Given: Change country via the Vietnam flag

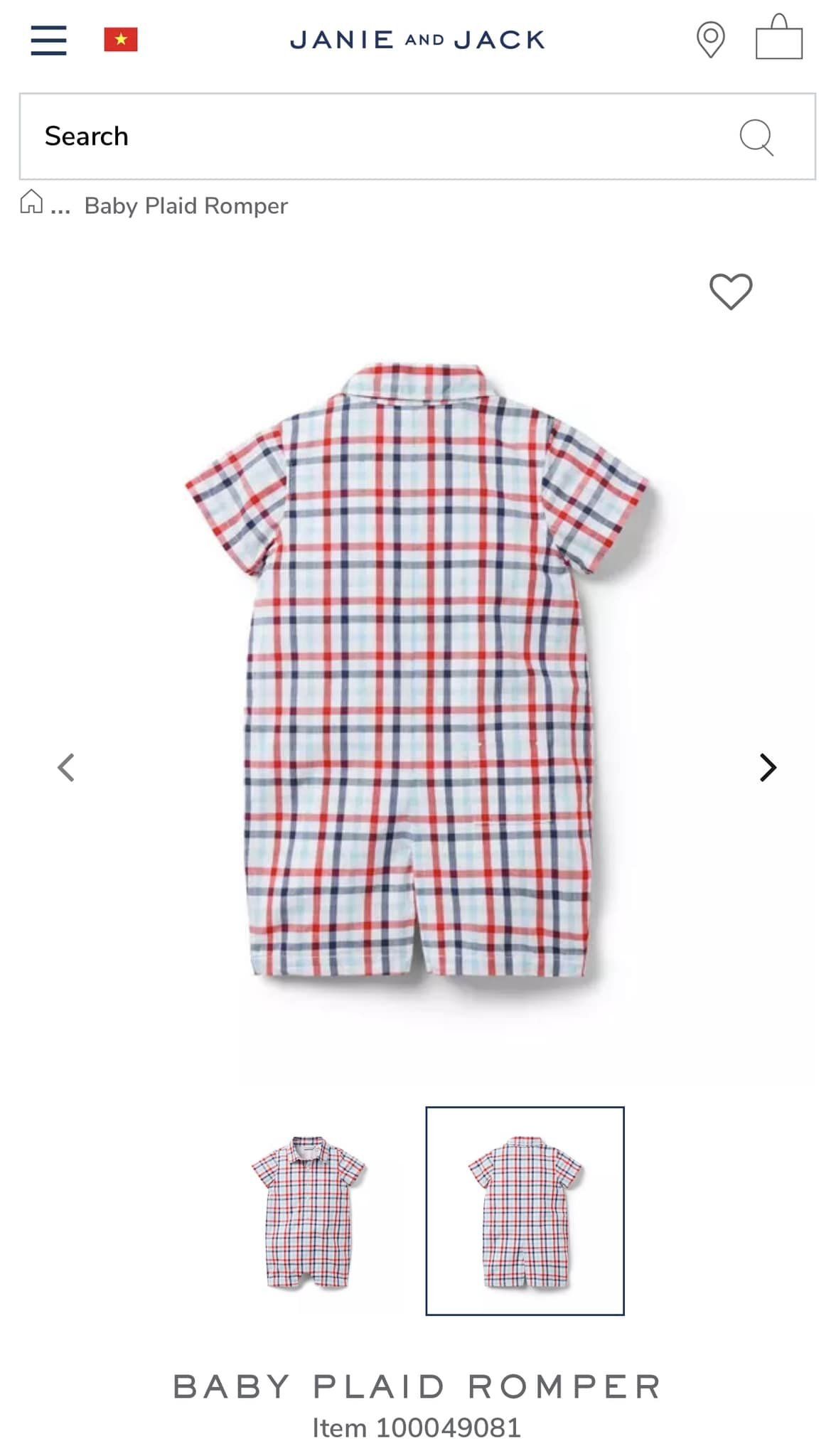Looking at the screenshot, I should click(x=121, y=40).
